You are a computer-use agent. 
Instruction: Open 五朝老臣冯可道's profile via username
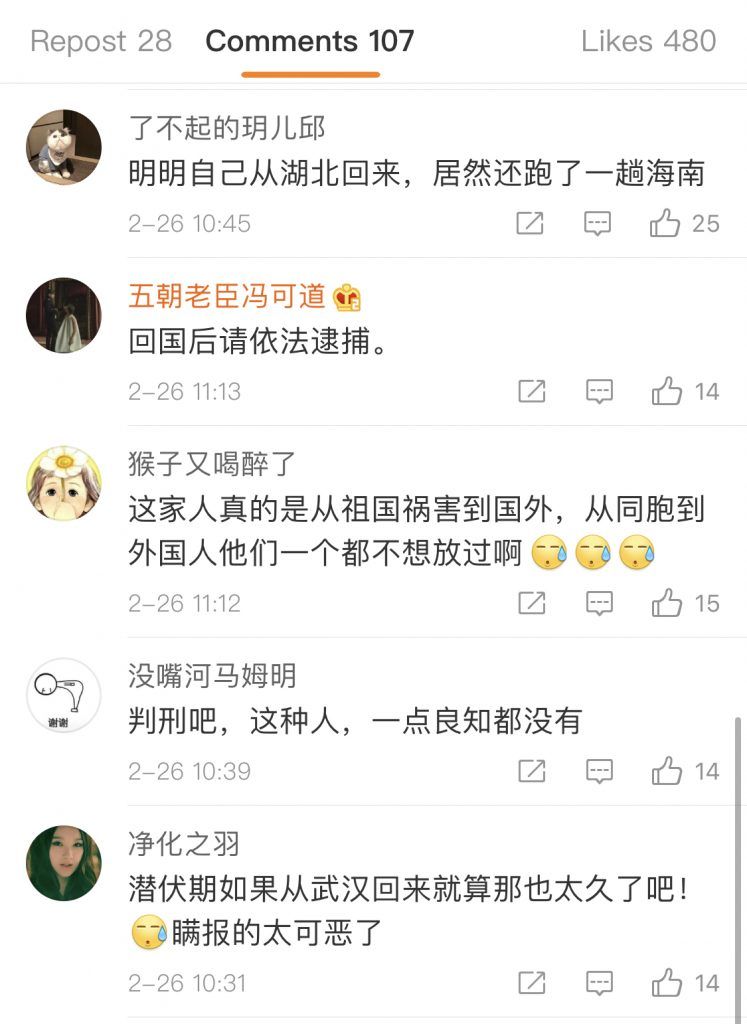[227, 296]
